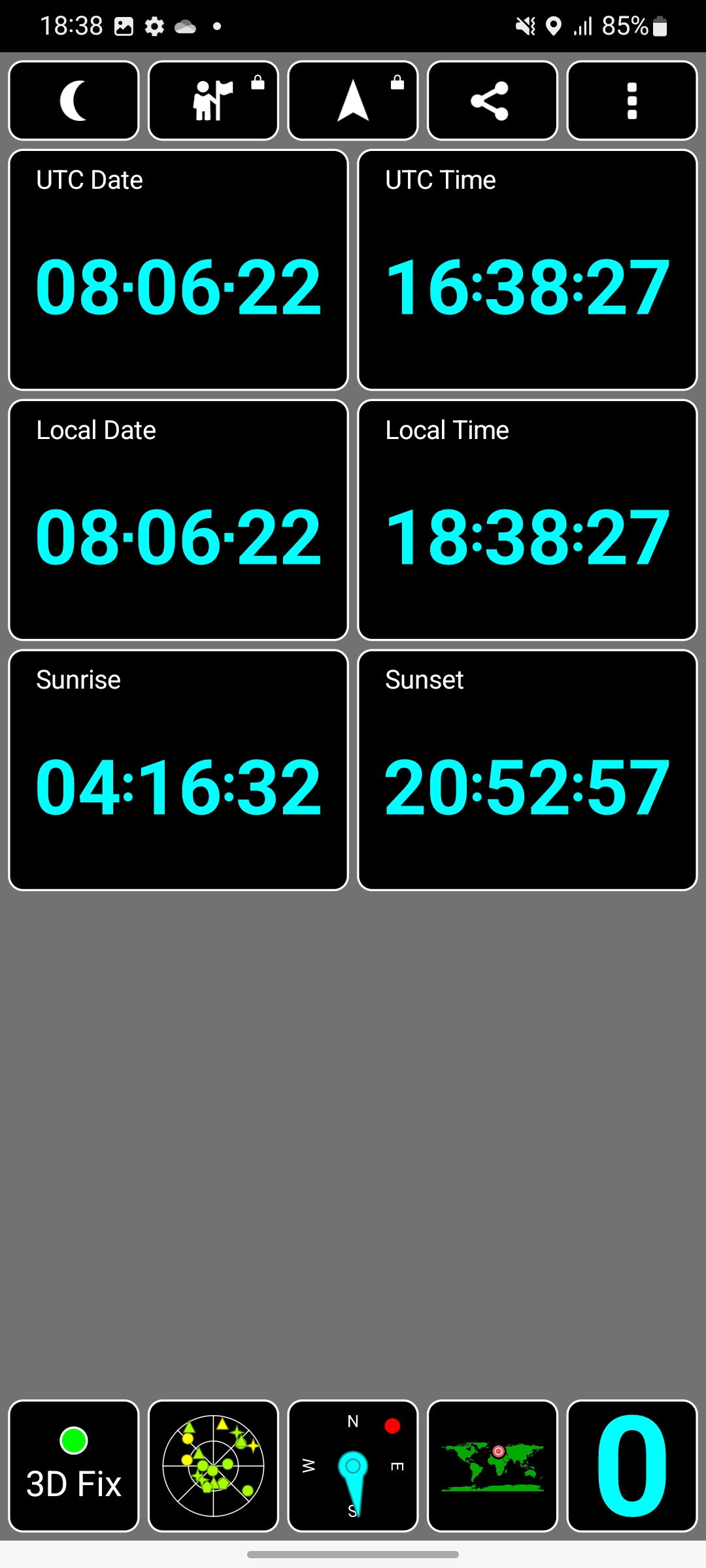Image resolution: width=706 pixels, height=1568 pixels.
Task: Open the 3D Fix status tile
Action: click(x=74, y=1465)
